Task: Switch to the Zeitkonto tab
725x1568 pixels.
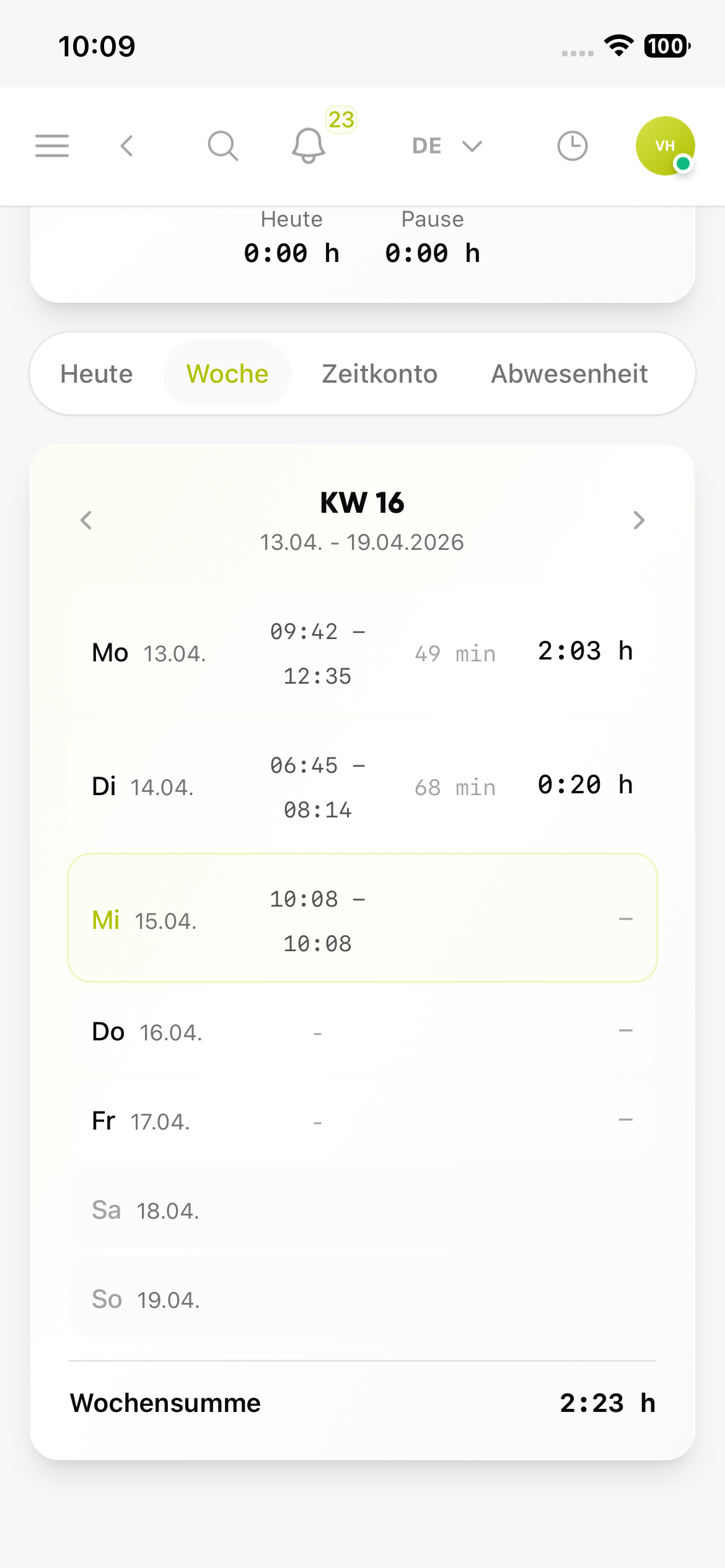Action: tap(379, 373)
